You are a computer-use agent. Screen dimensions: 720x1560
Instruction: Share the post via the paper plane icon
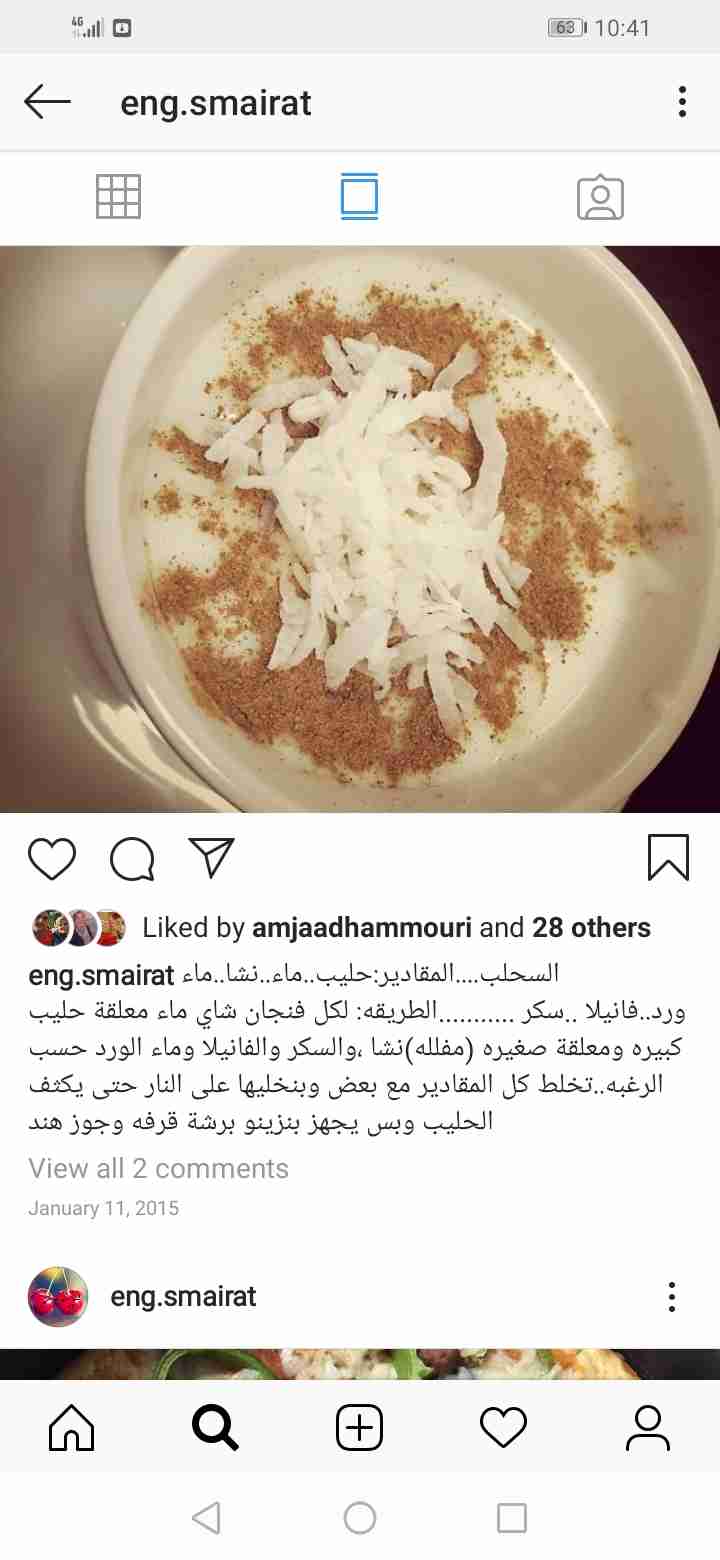[211, 858]
